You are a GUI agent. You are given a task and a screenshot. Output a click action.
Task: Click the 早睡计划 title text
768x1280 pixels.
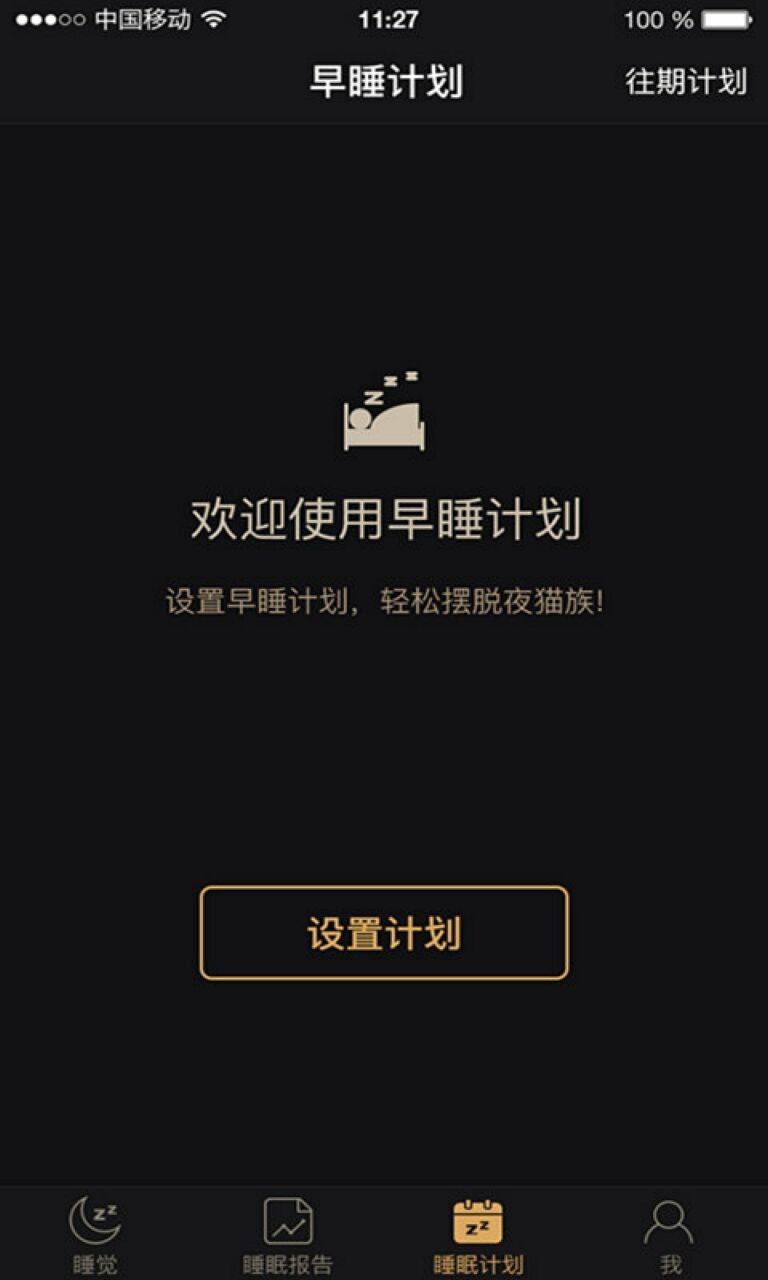tap(384, 84)
